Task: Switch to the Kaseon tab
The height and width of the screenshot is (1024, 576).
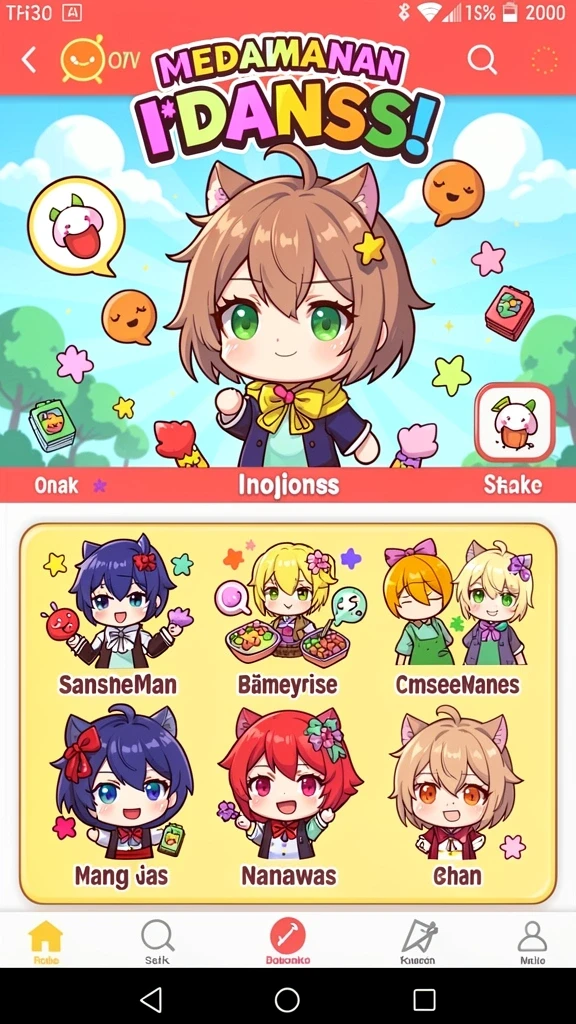Action: point(418,942)
